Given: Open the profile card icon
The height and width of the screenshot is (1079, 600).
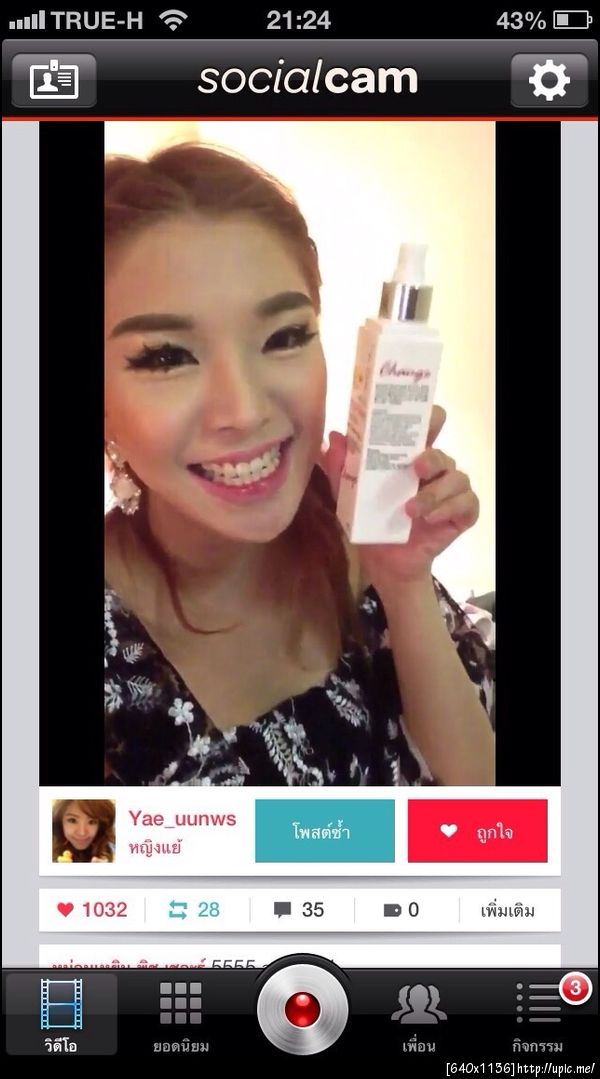Looking at the screenshot, I should tap(54, 80).
